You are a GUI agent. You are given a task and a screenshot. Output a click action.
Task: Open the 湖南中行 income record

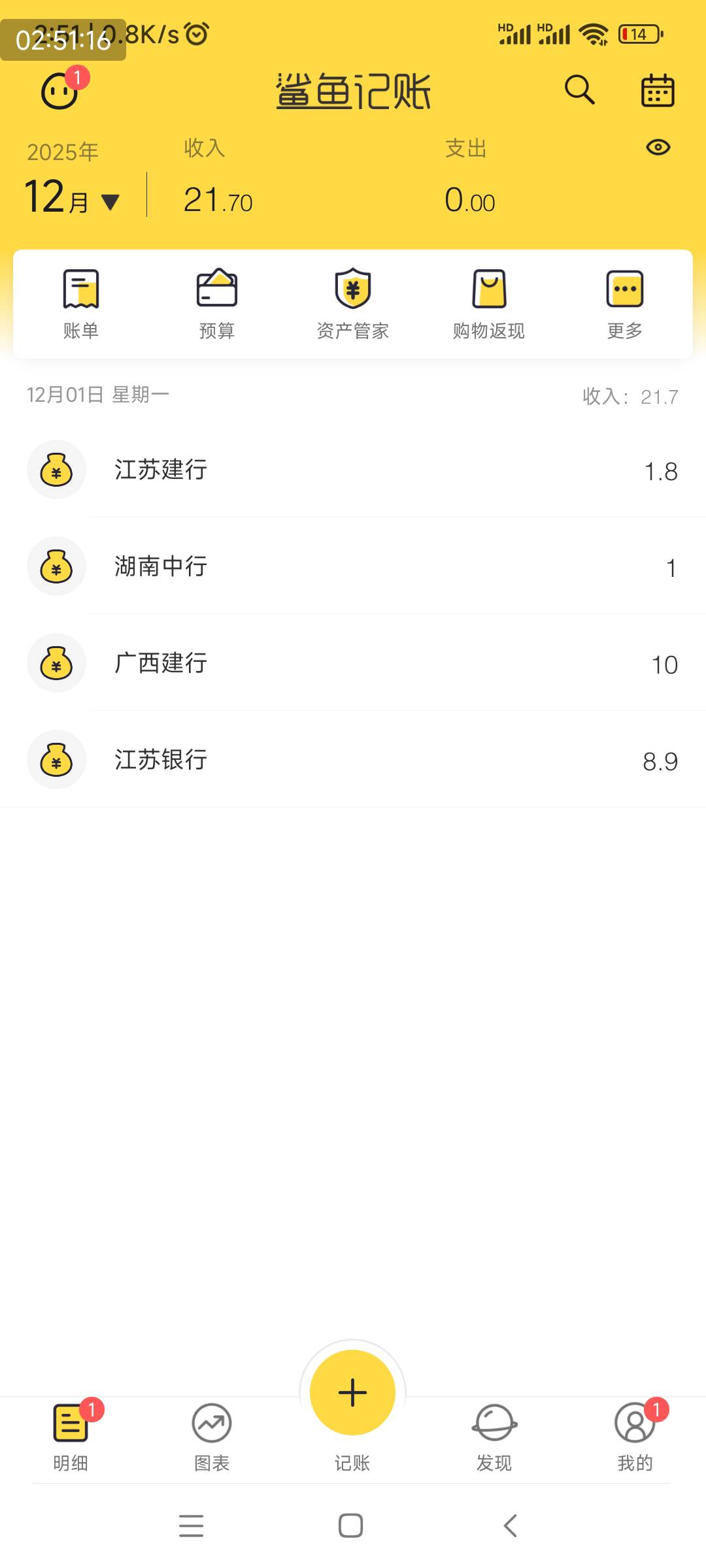(x=353, y=566)
